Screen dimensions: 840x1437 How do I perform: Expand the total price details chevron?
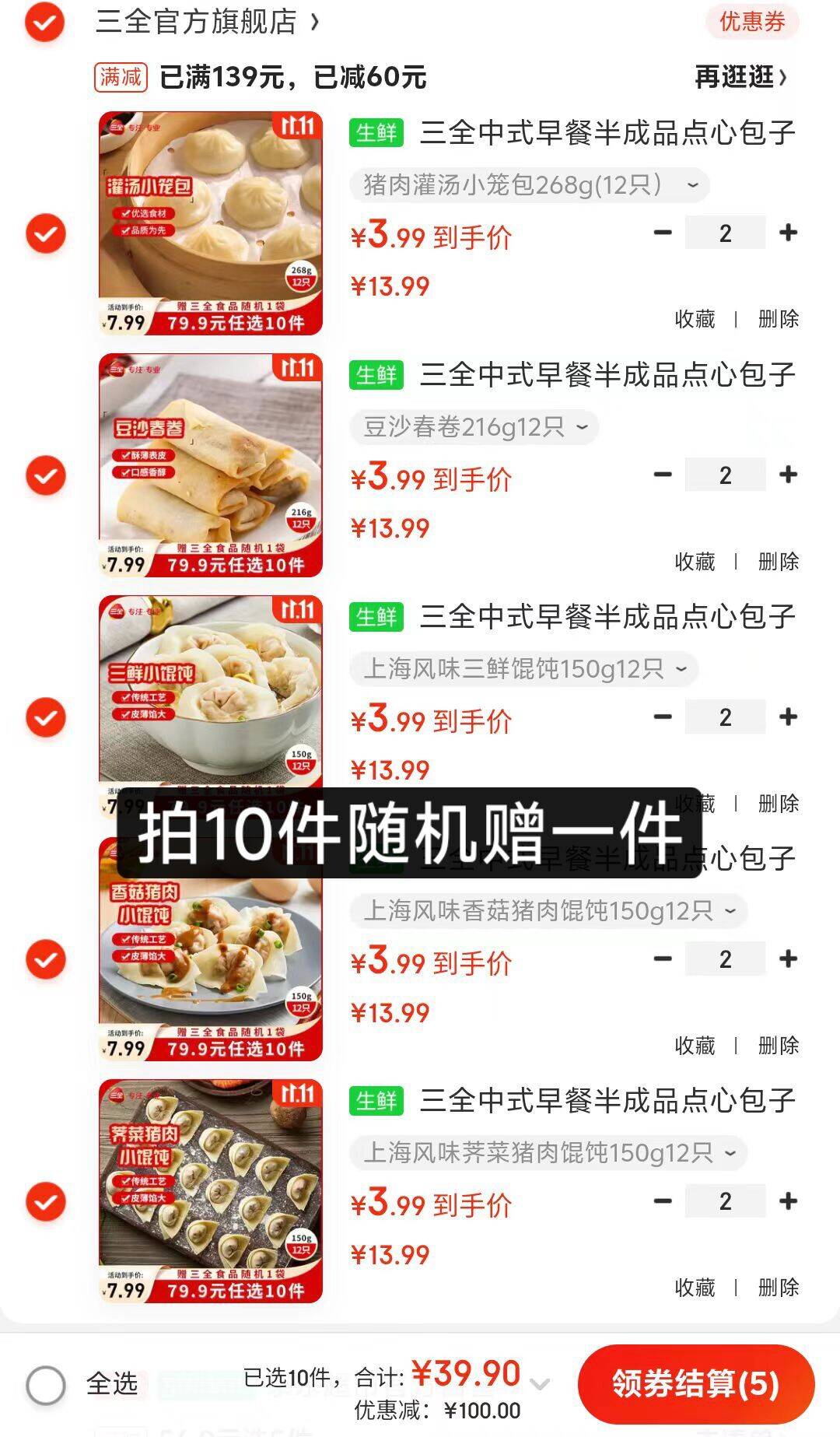540,1383
